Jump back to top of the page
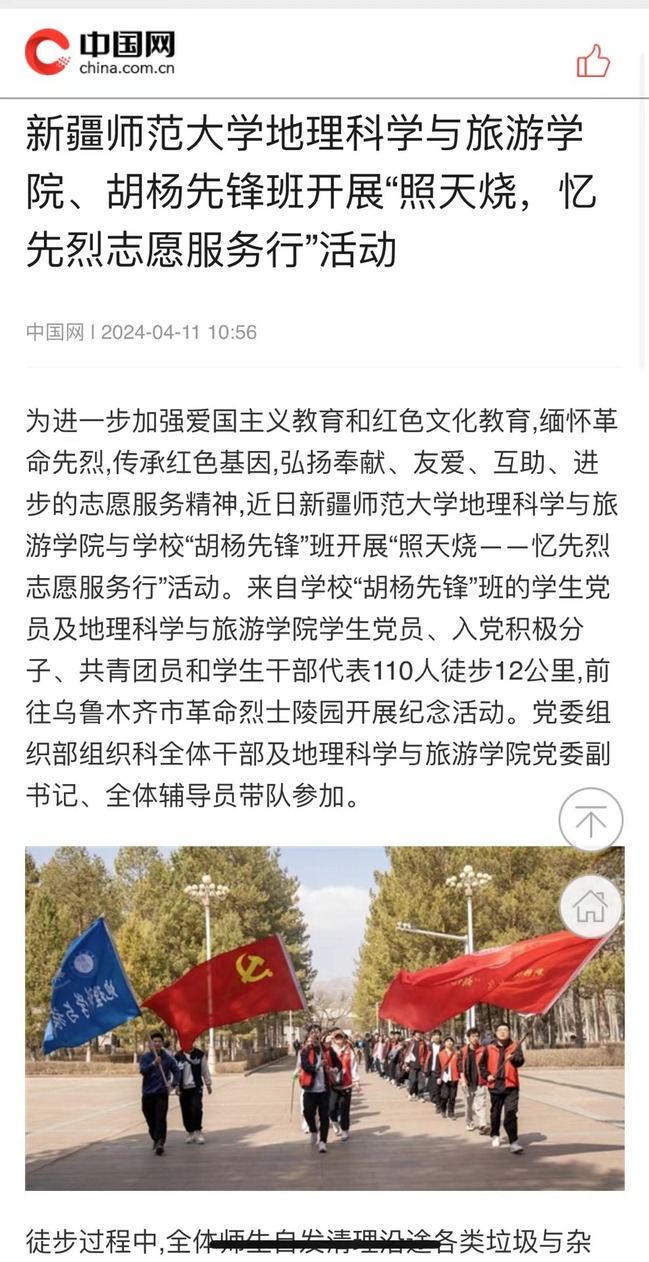 click(590, 820)
